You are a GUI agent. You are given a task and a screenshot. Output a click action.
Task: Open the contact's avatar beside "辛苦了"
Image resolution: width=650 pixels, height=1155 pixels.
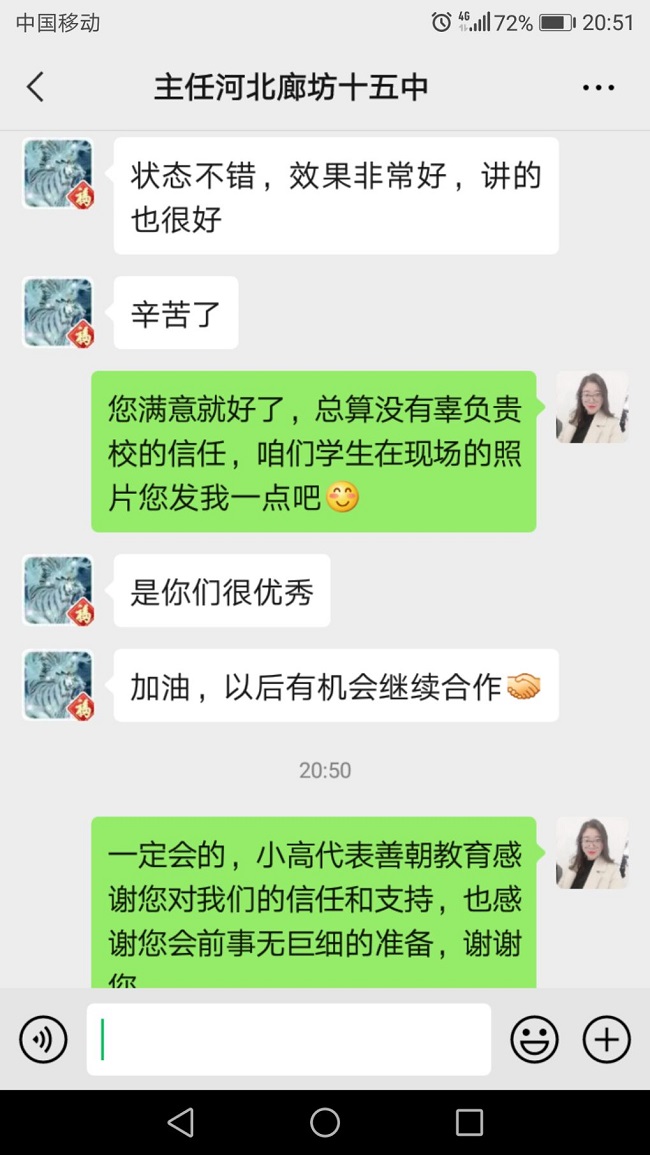click(x=58, y=313)
